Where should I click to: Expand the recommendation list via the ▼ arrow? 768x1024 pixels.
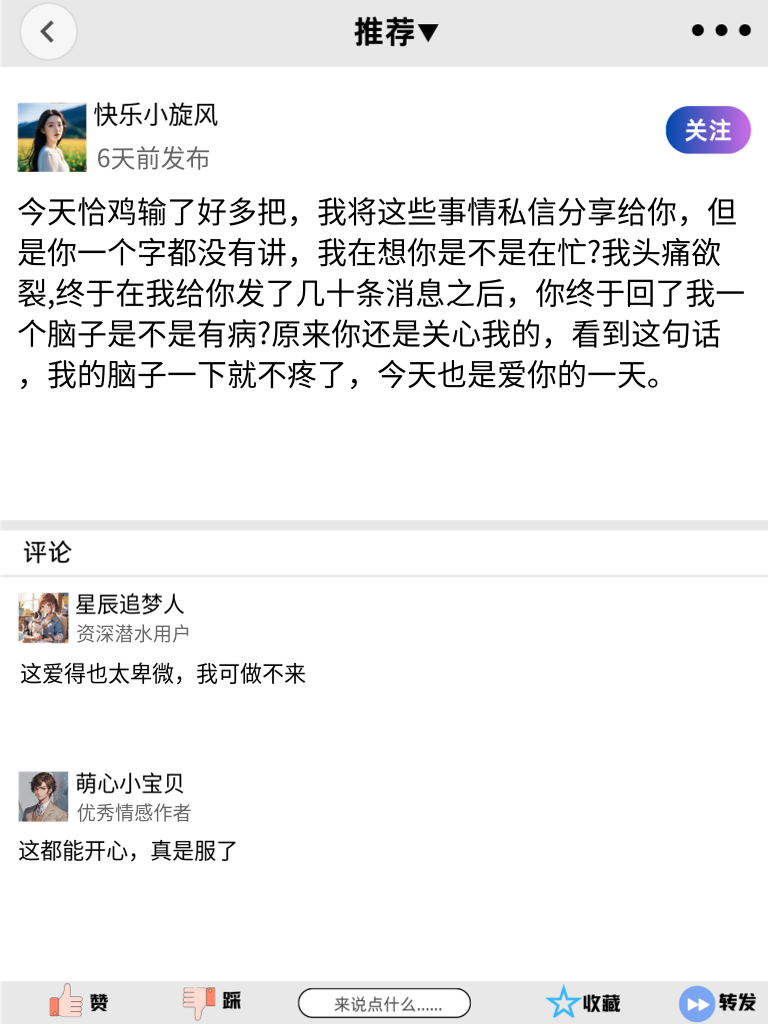point(428,31)
